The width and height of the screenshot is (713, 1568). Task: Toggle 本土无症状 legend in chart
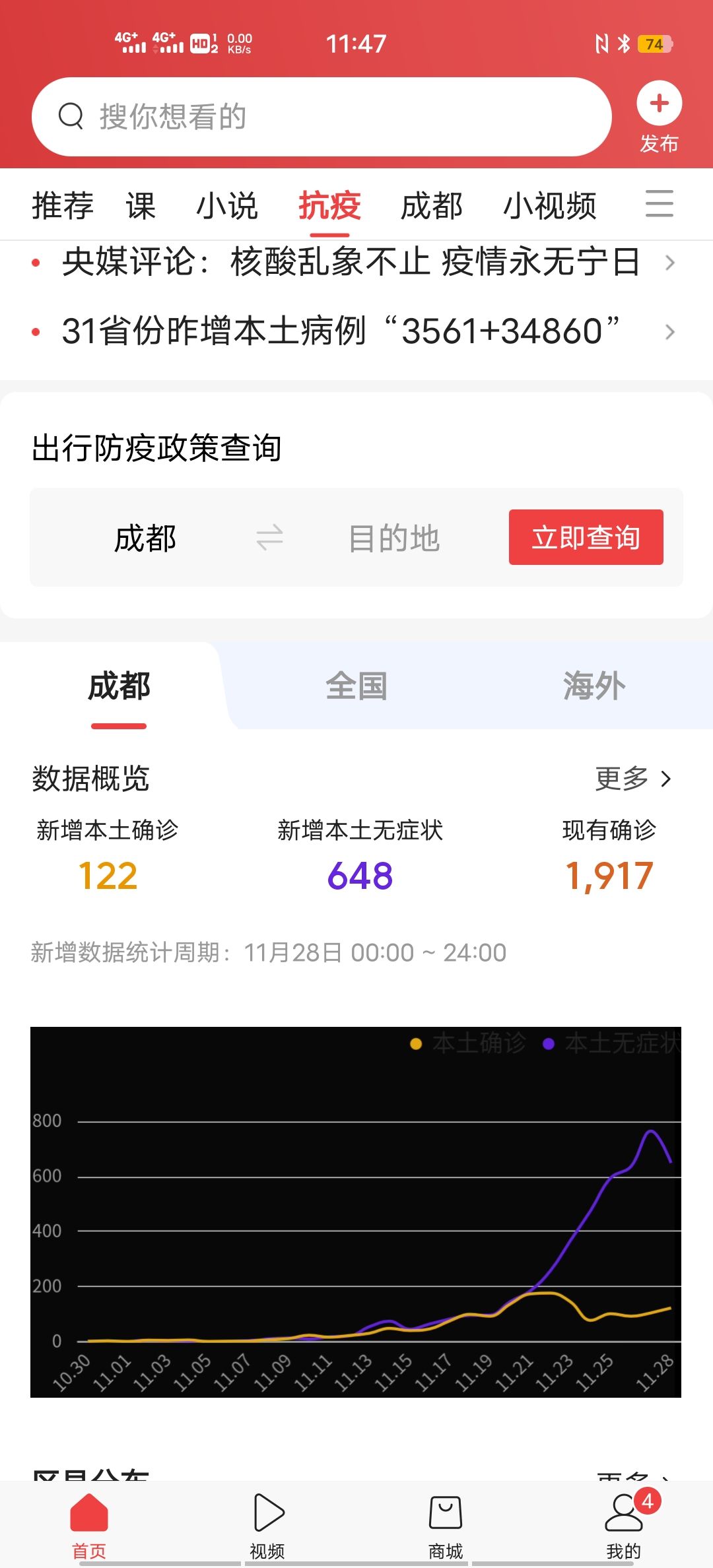click(611, 1043)
